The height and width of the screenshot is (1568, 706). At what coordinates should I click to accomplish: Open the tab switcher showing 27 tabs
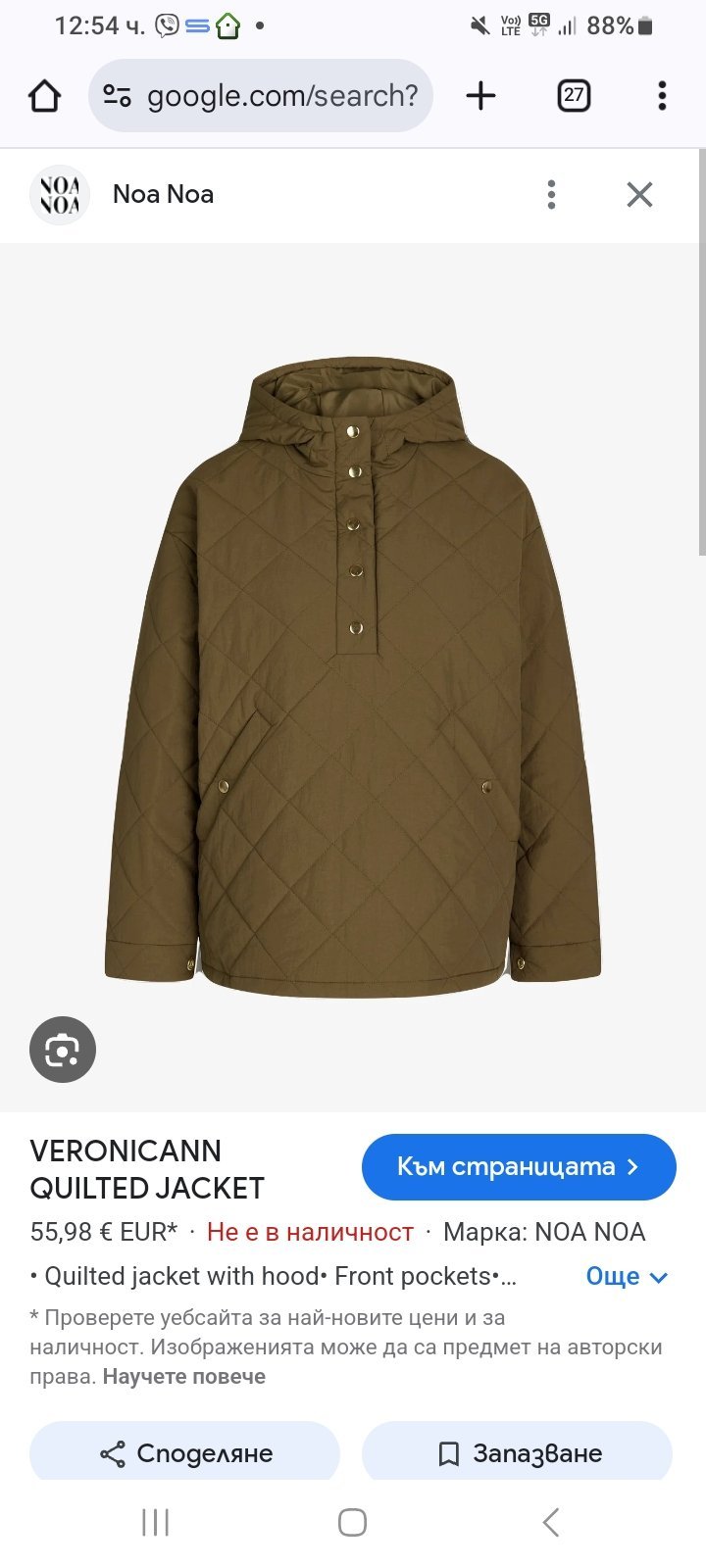point(574,96)
